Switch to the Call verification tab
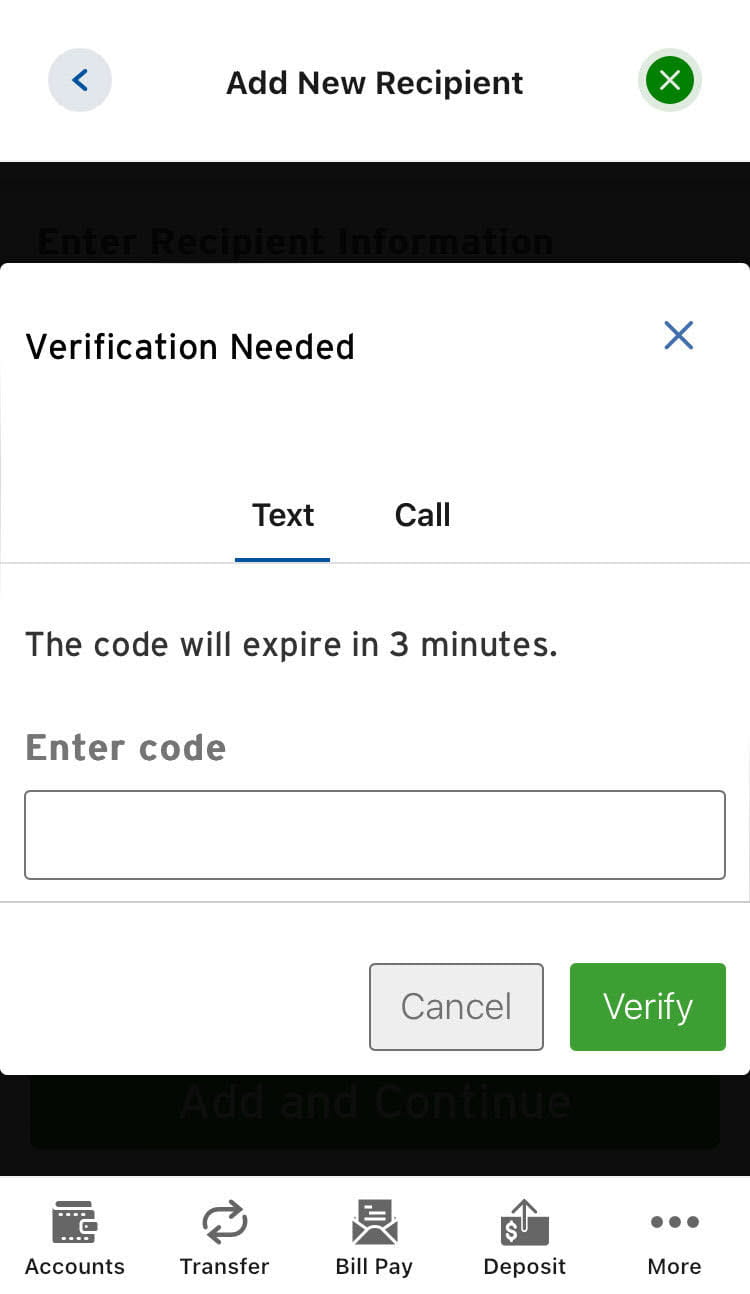This screenshot has height=1294, width=750. pos(422,516)
